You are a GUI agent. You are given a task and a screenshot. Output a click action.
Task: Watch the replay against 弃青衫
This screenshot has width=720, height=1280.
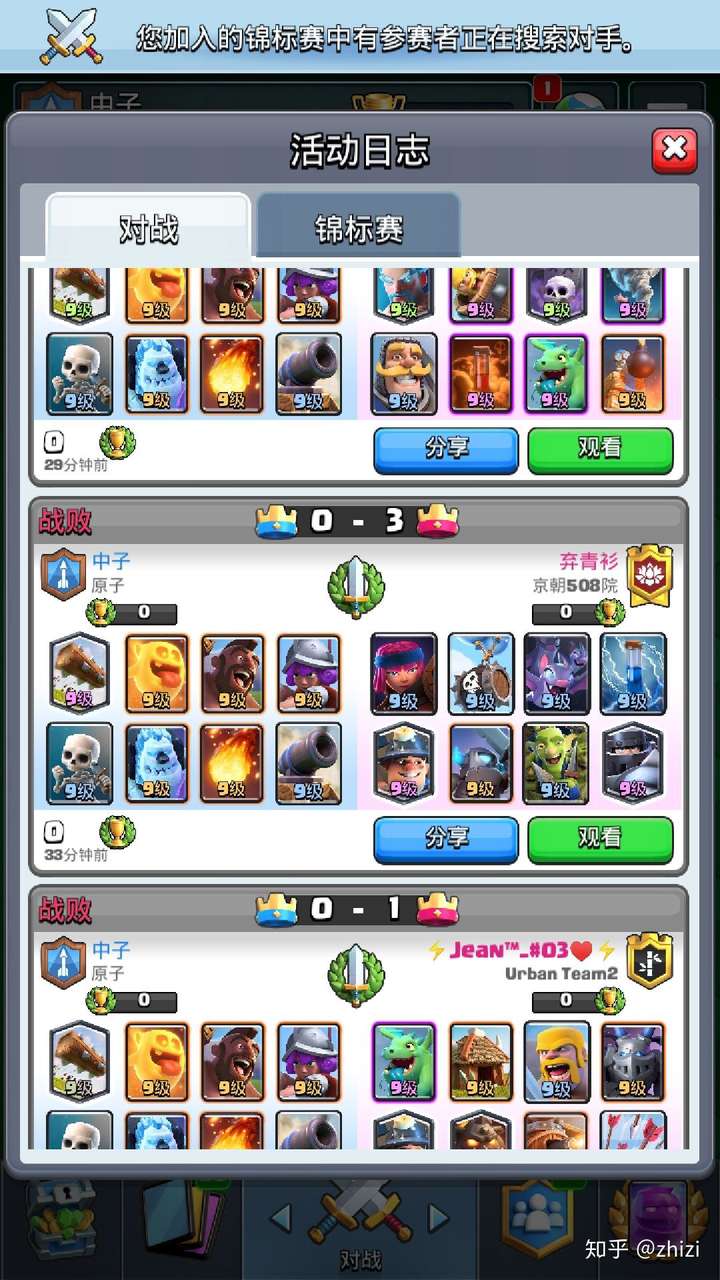[600, 838]
